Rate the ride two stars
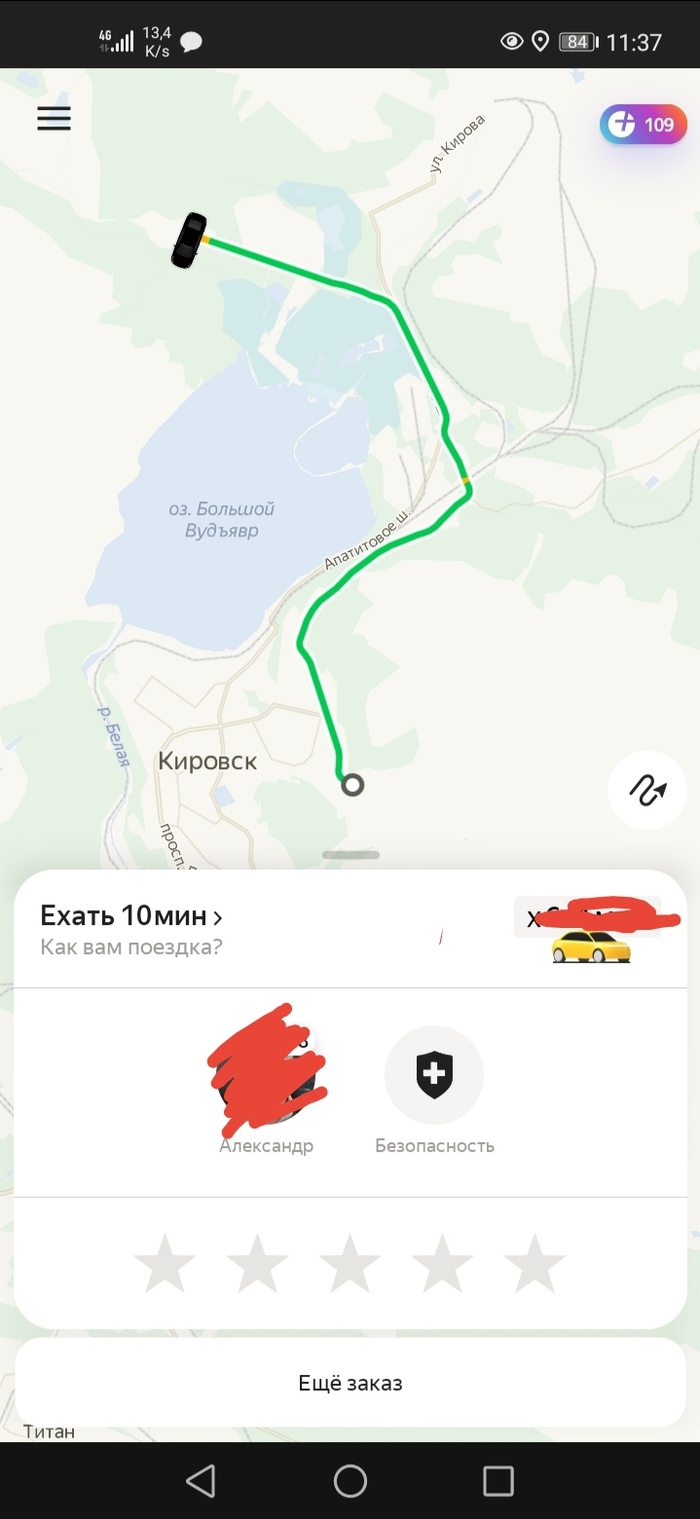This screenshot has width=700, height=1519. [x=257, y=1262]
